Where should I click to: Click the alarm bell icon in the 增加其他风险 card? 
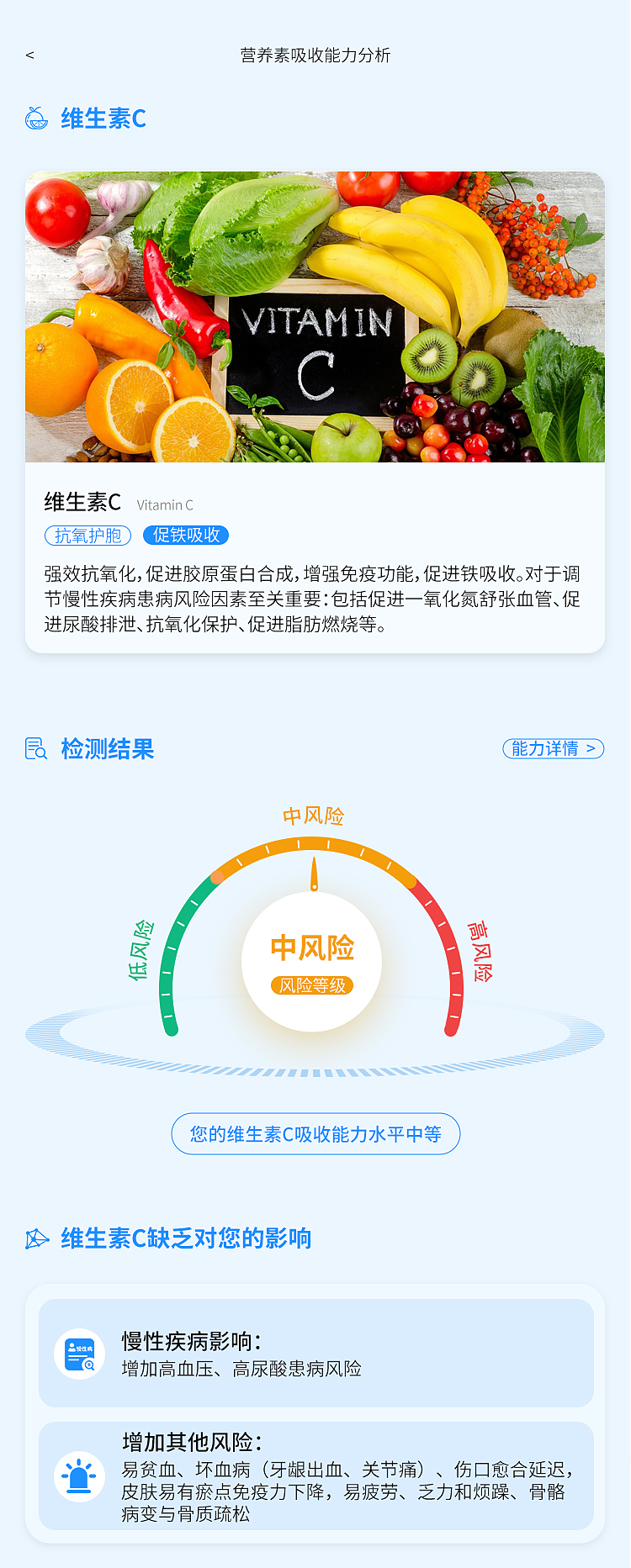tap(78, 1477)
